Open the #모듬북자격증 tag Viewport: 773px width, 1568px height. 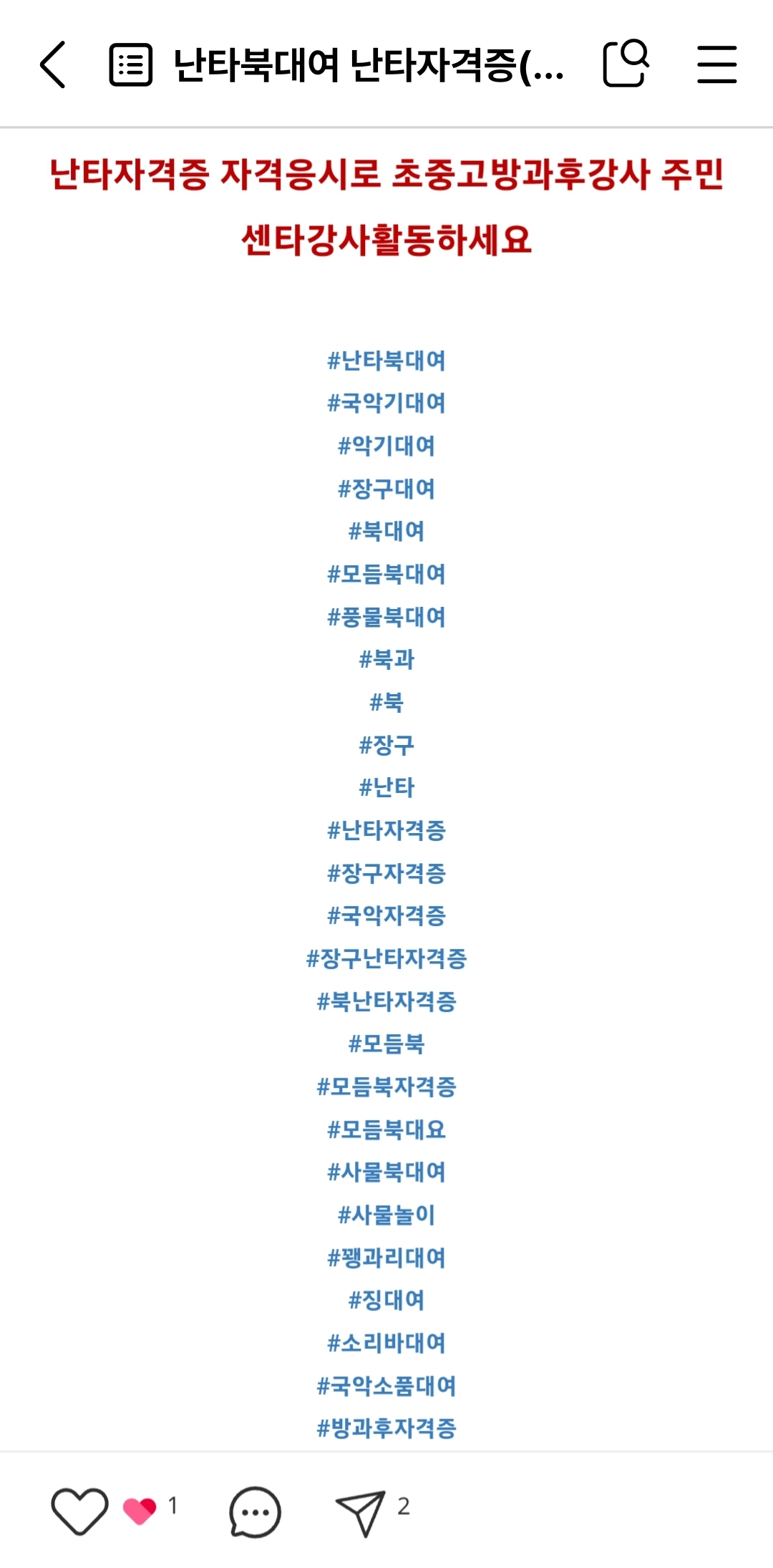386,1086
